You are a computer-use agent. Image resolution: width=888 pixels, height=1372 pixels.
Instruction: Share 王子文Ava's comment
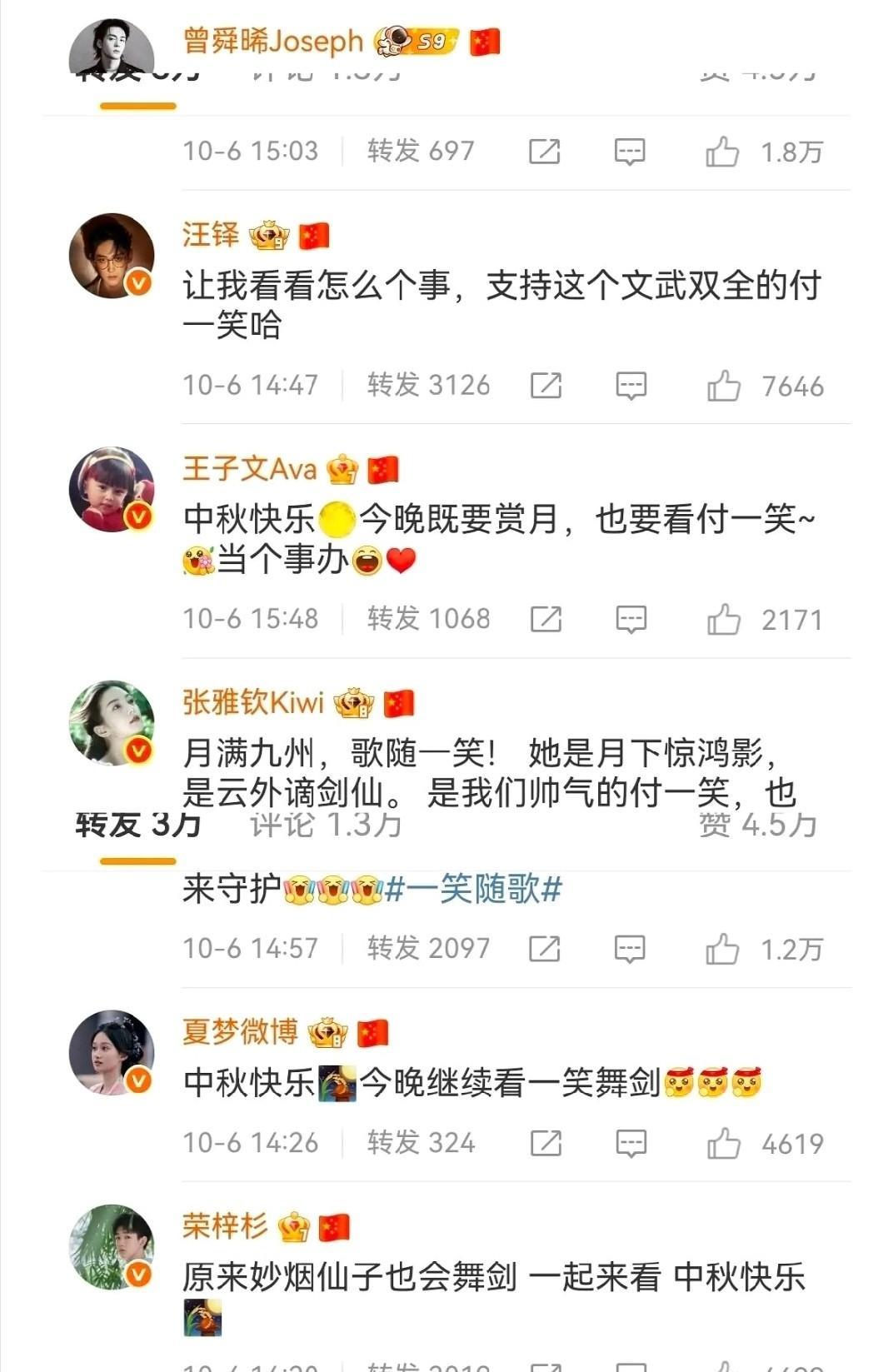pos(546,620)
